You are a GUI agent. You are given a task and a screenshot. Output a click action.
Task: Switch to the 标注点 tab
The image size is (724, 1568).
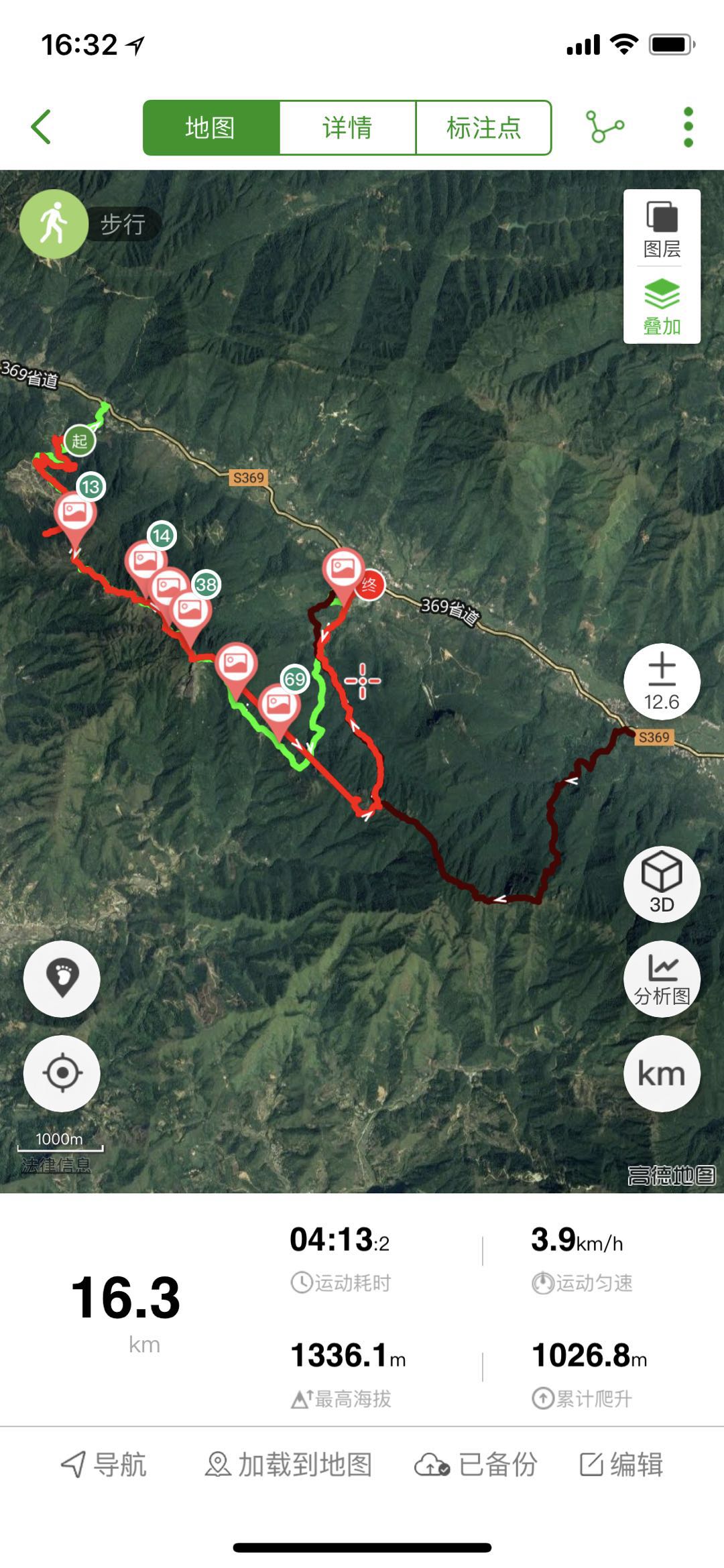pos(483,127)
